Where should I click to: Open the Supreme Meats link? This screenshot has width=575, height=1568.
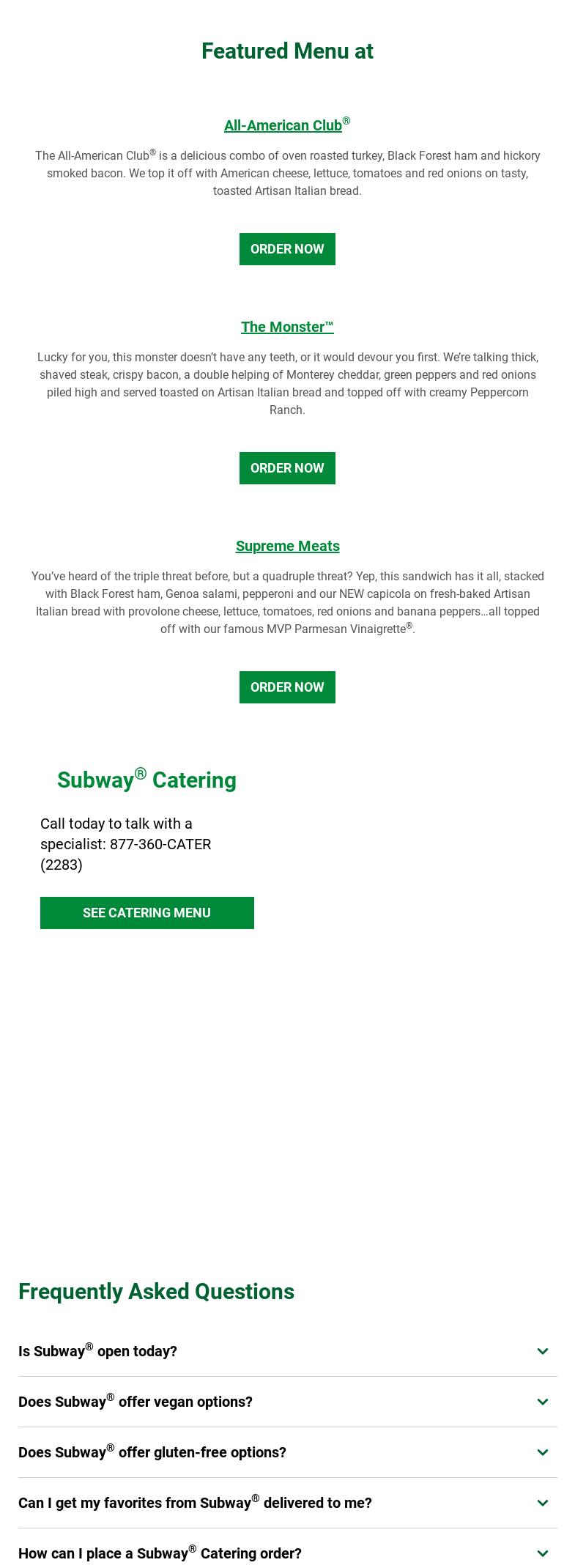(x=287, y=546)
